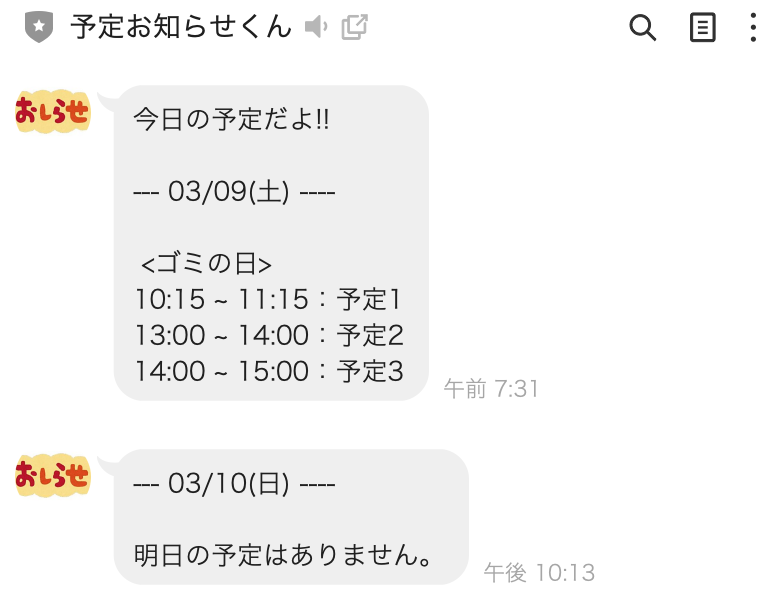Open chat in separate window
The width and height of the screenshot is (767, 596).
click(x=354, y=28)
